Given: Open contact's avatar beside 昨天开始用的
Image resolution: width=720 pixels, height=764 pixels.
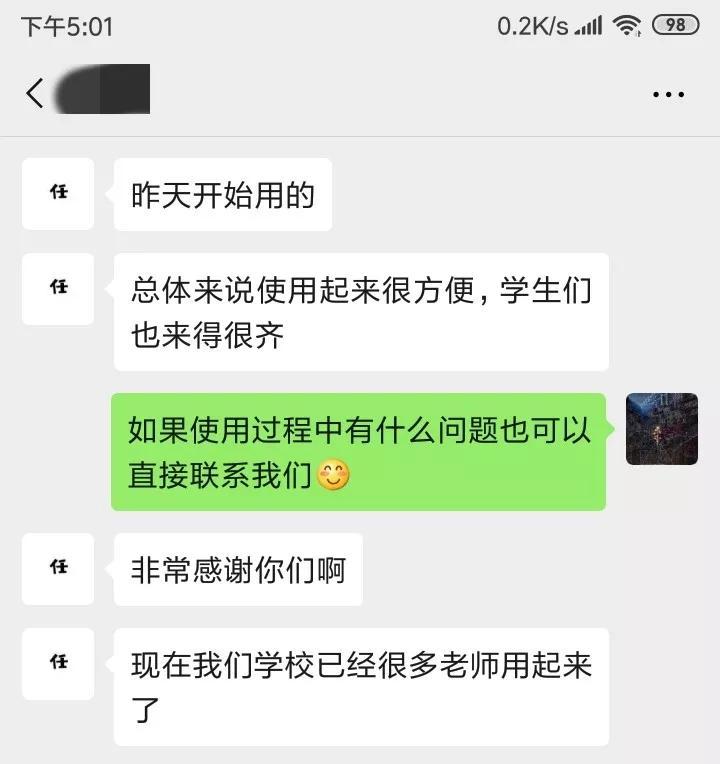Looking at the screenshot, I should (58, 193).
